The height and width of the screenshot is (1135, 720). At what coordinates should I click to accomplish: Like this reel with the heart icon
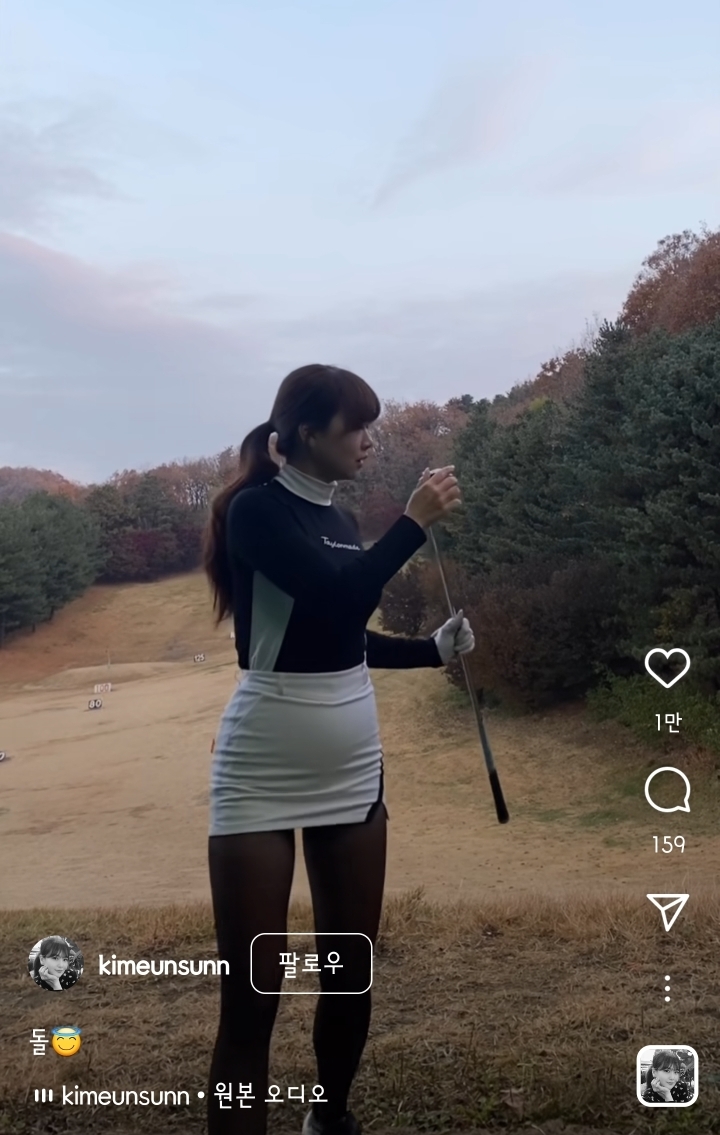coord(667,667)
